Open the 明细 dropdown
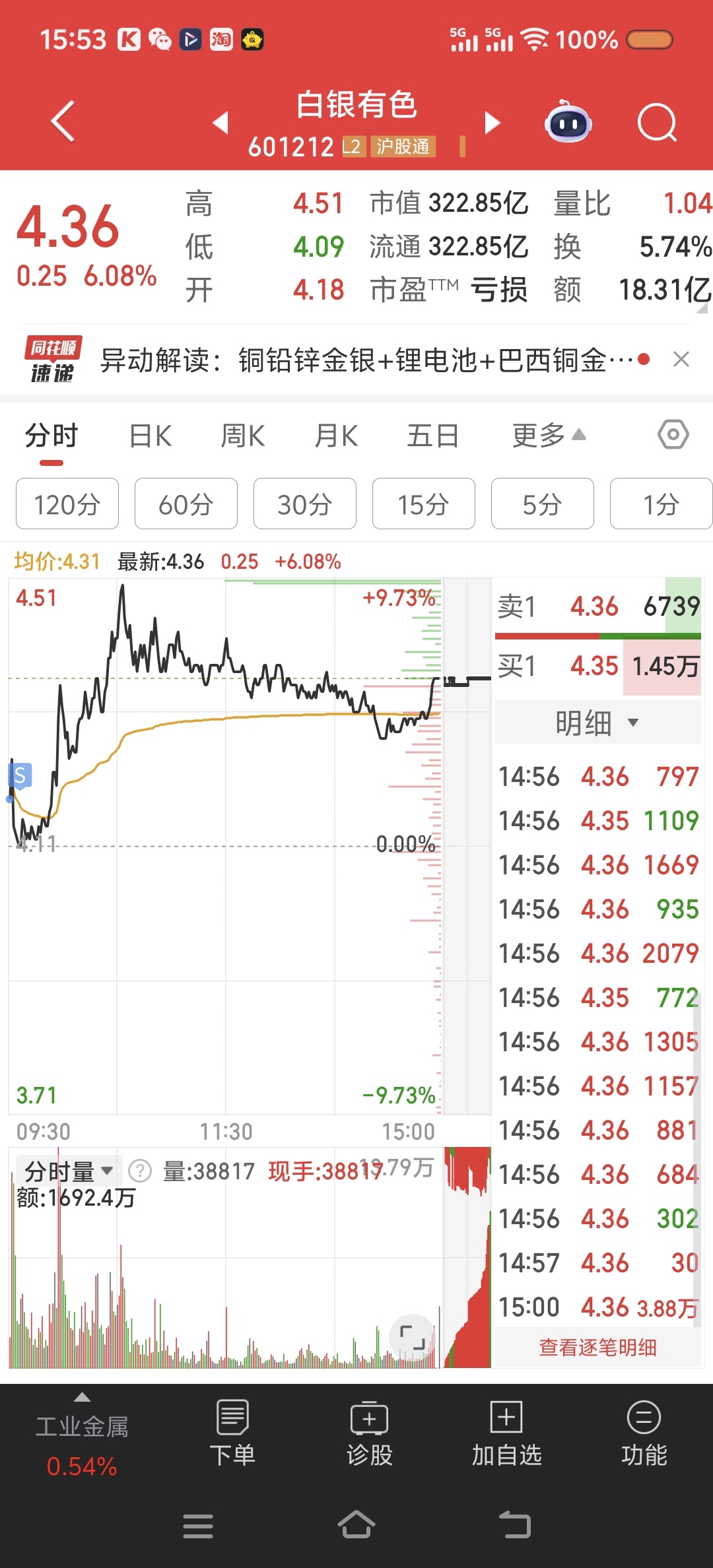 (597, 723)
